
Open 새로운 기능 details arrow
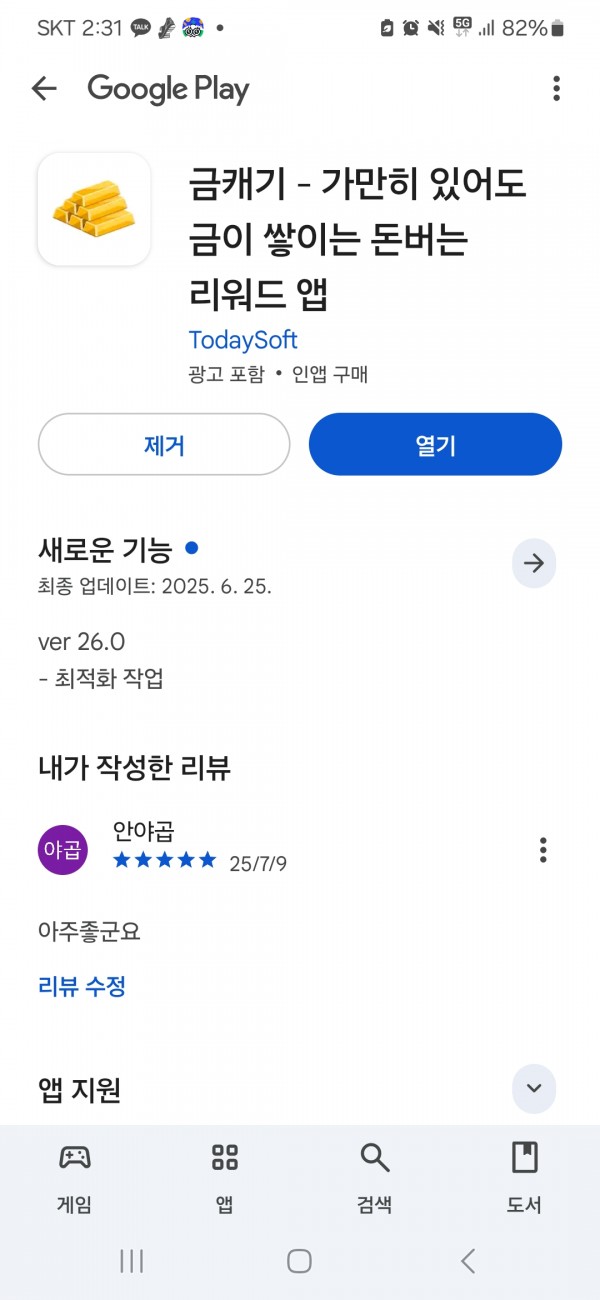click(x=534, y=564)
